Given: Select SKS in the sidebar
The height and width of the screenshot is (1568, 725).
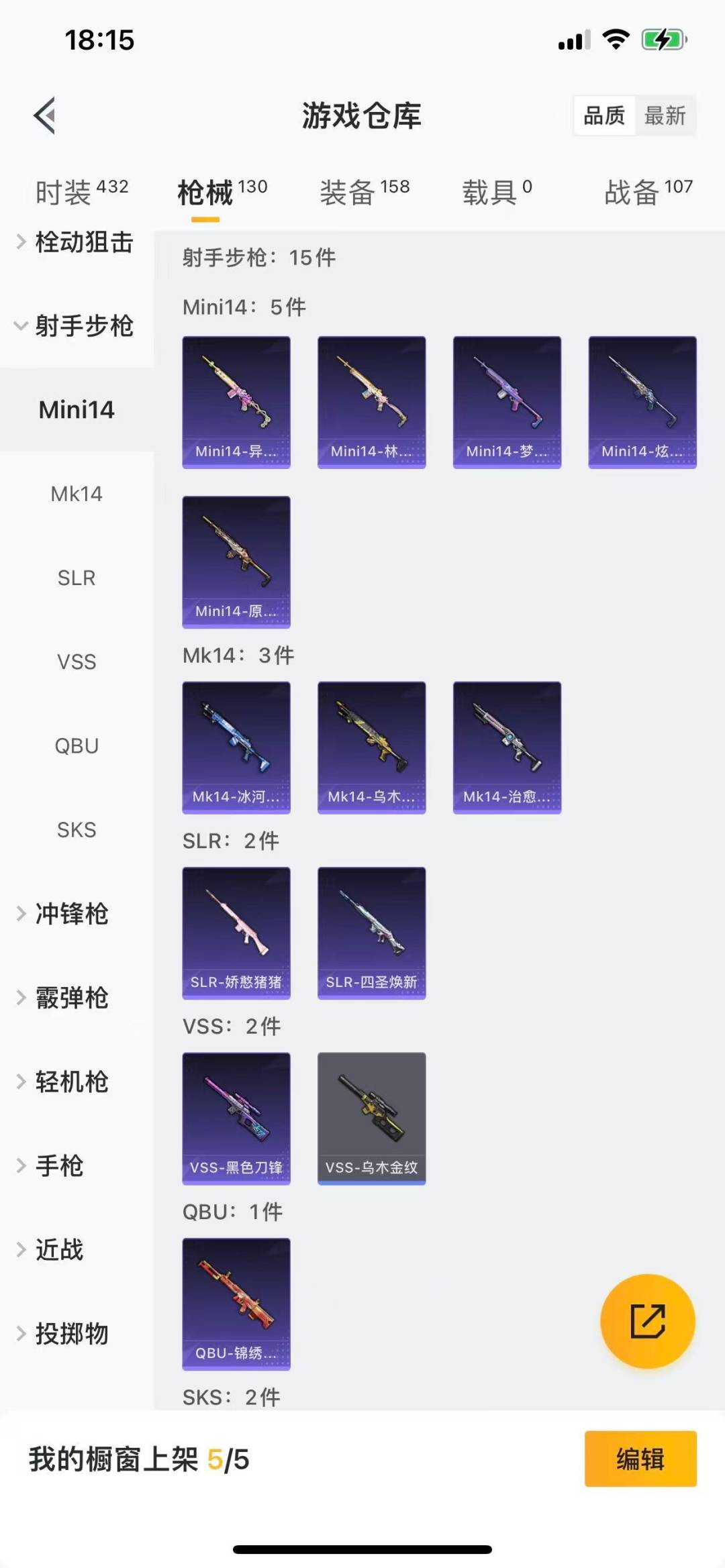Looking at the screenshot, I should click(x=77, y=830).
